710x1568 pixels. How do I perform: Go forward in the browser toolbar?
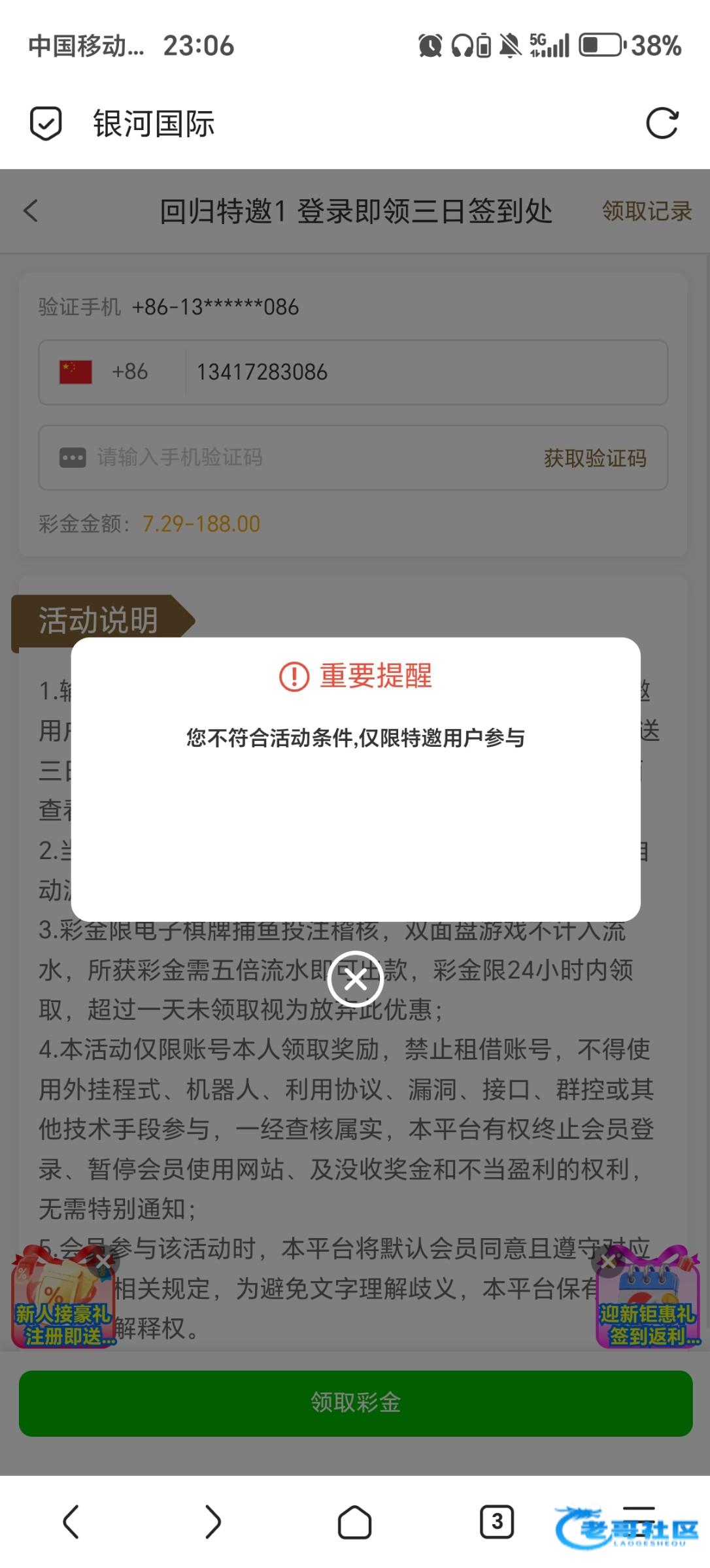point(212,1522)
